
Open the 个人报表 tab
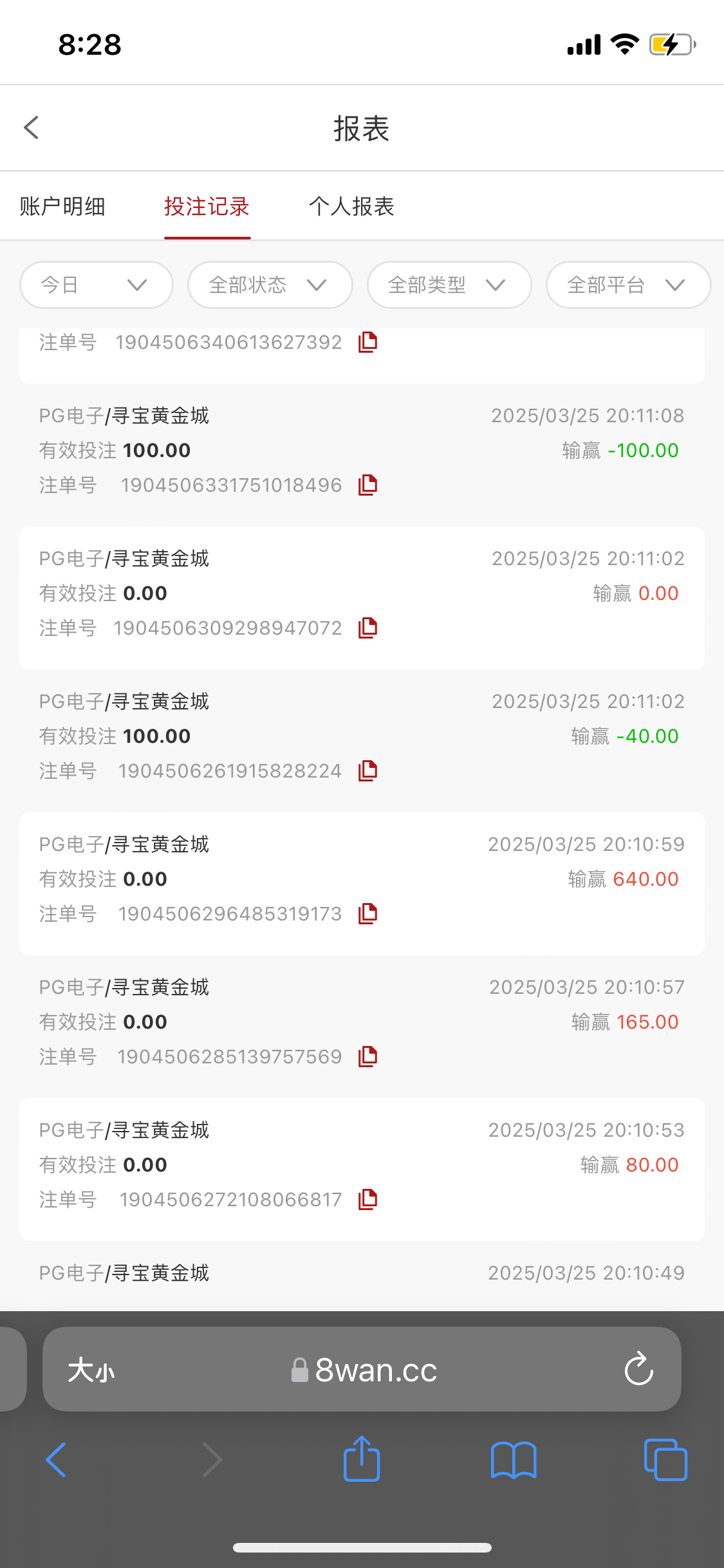click(351, 207)
